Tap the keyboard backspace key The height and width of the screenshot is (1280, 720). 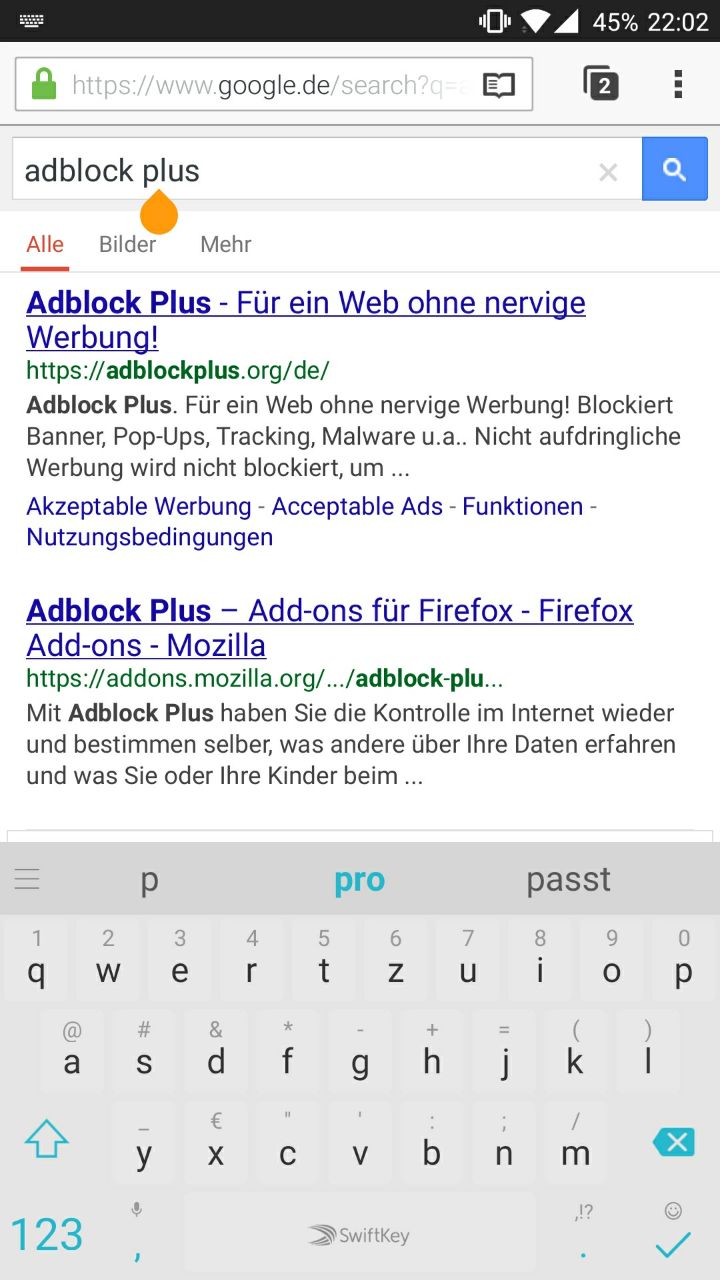(673, 1142)
